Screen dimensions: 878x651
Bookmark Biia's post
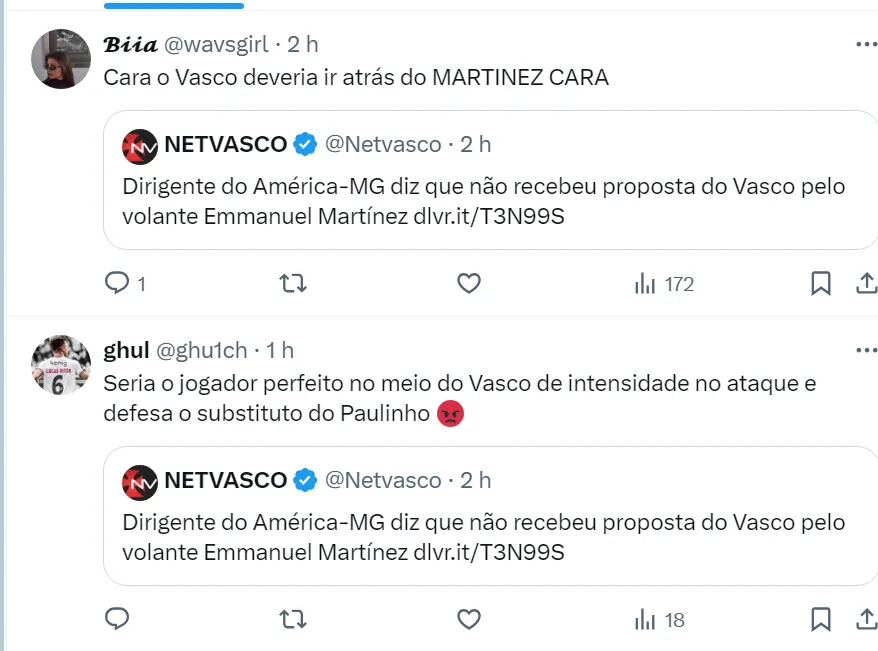coord(820,284)
